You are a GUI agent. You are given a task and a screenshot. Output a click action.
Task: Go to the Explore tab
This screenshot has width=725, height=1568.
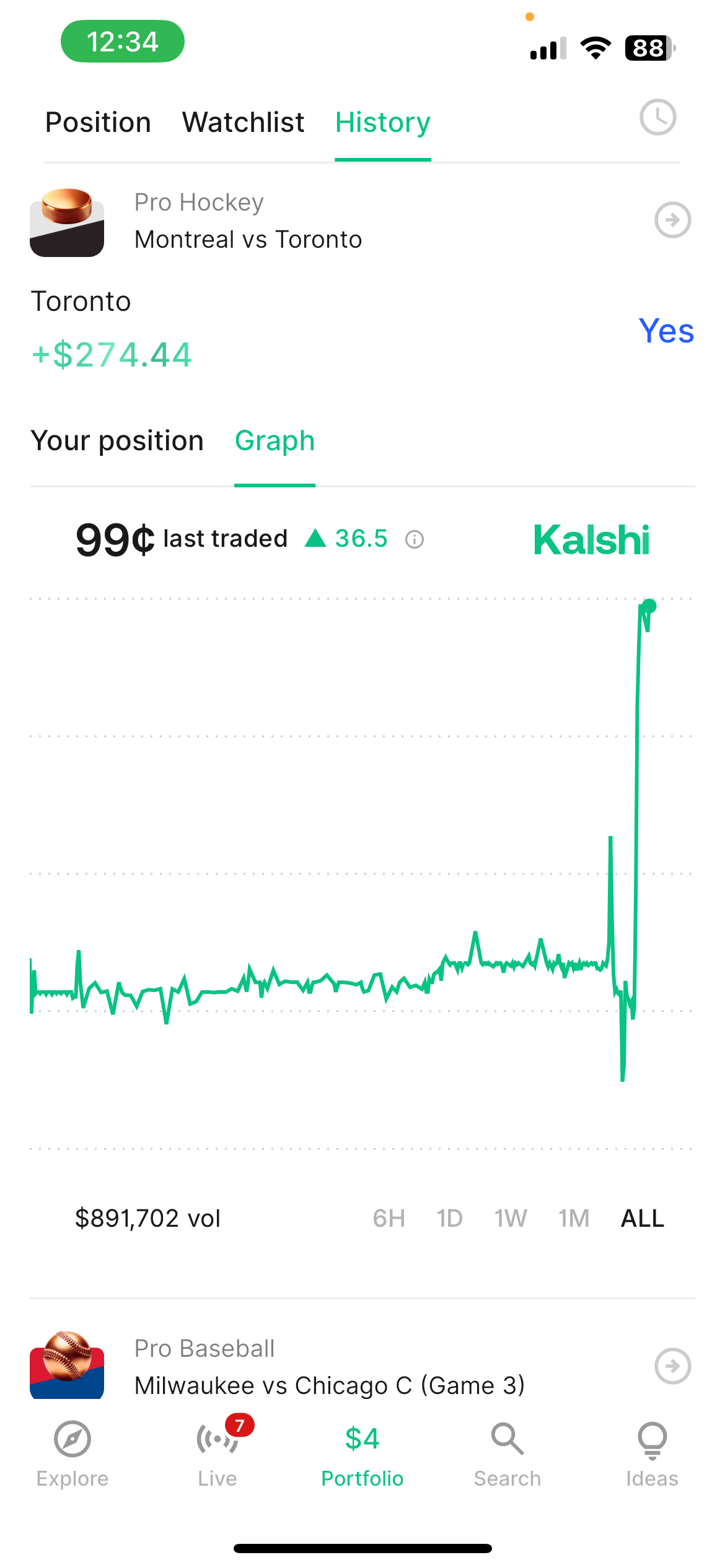pyautogui.click(x=72, y=1453)
